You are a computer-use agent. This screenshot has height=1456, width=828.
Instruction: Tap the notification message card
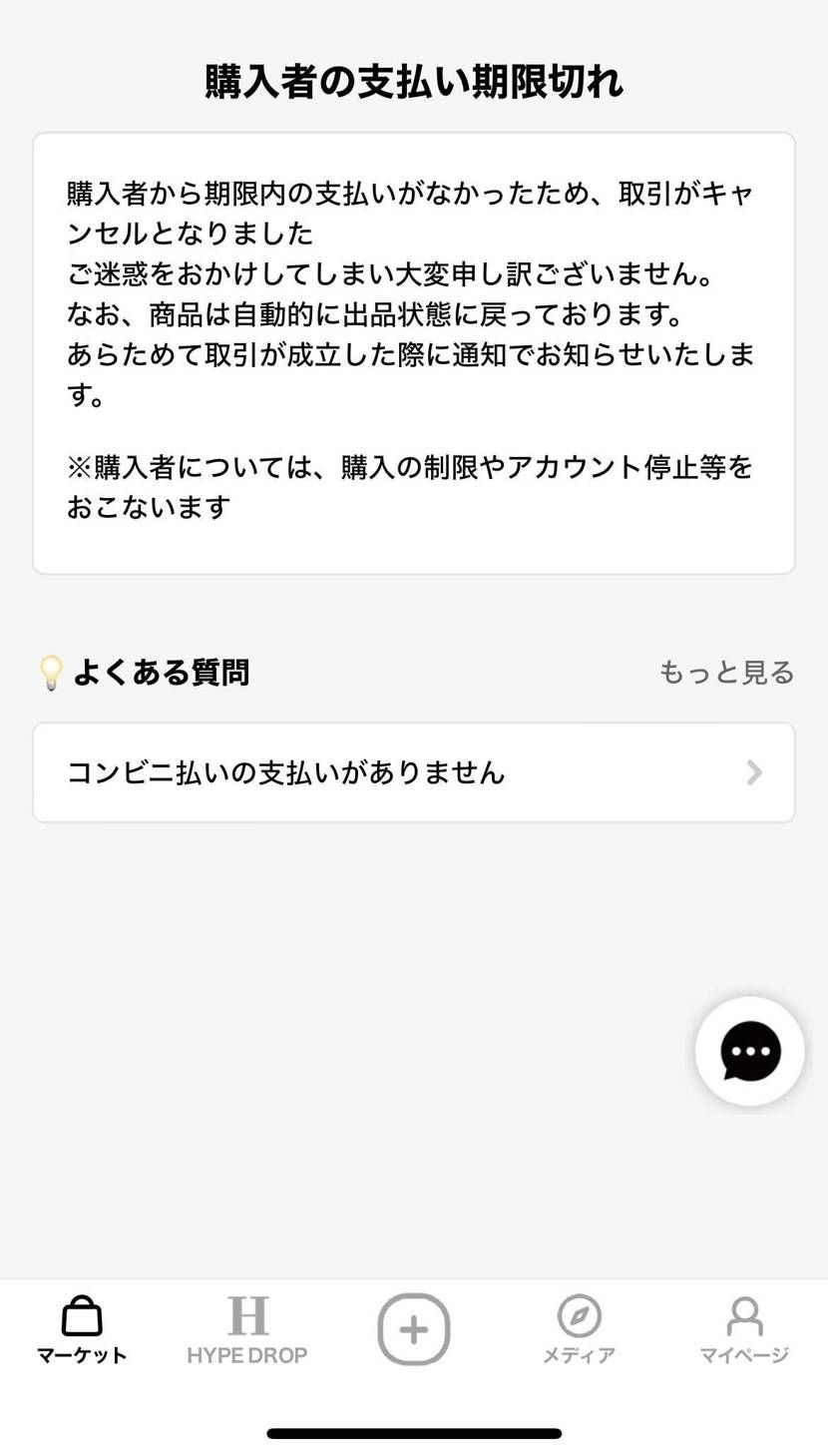(414, 351)
